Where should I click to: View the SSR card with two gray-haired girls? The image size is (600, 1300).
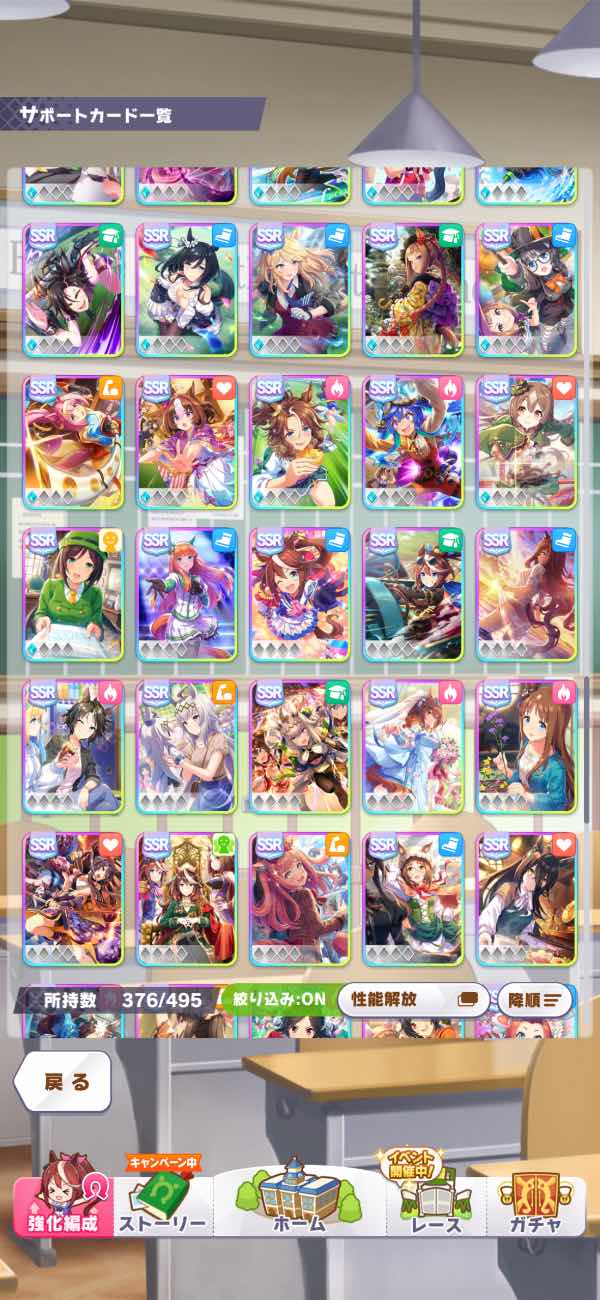click(x=186, y=746)
